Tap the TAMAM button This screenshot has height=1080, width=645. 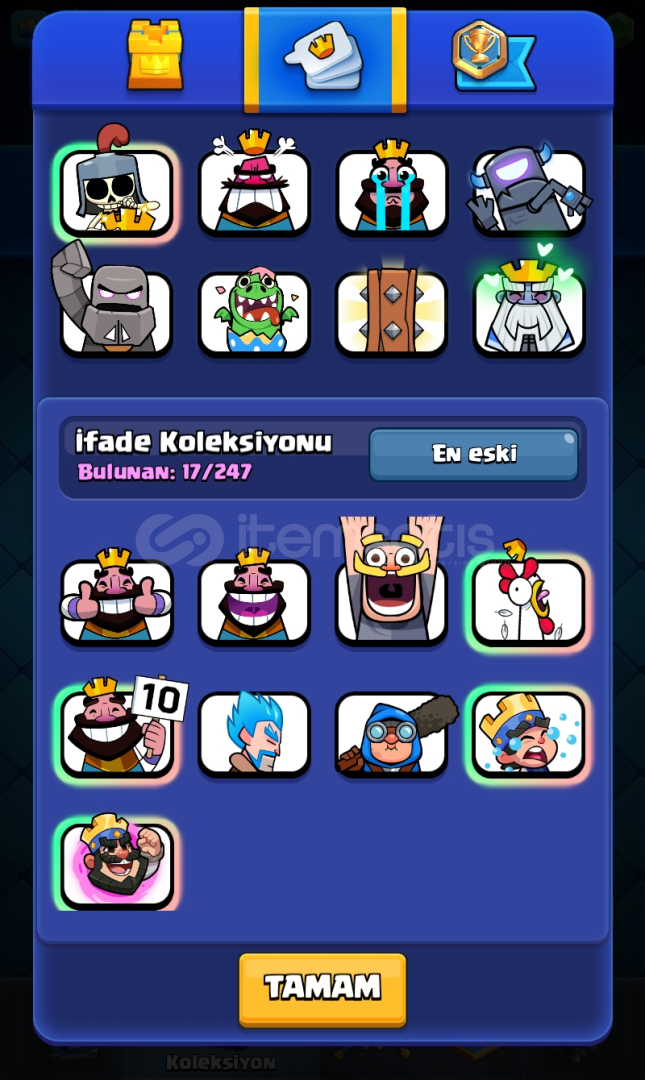[322, 988]
